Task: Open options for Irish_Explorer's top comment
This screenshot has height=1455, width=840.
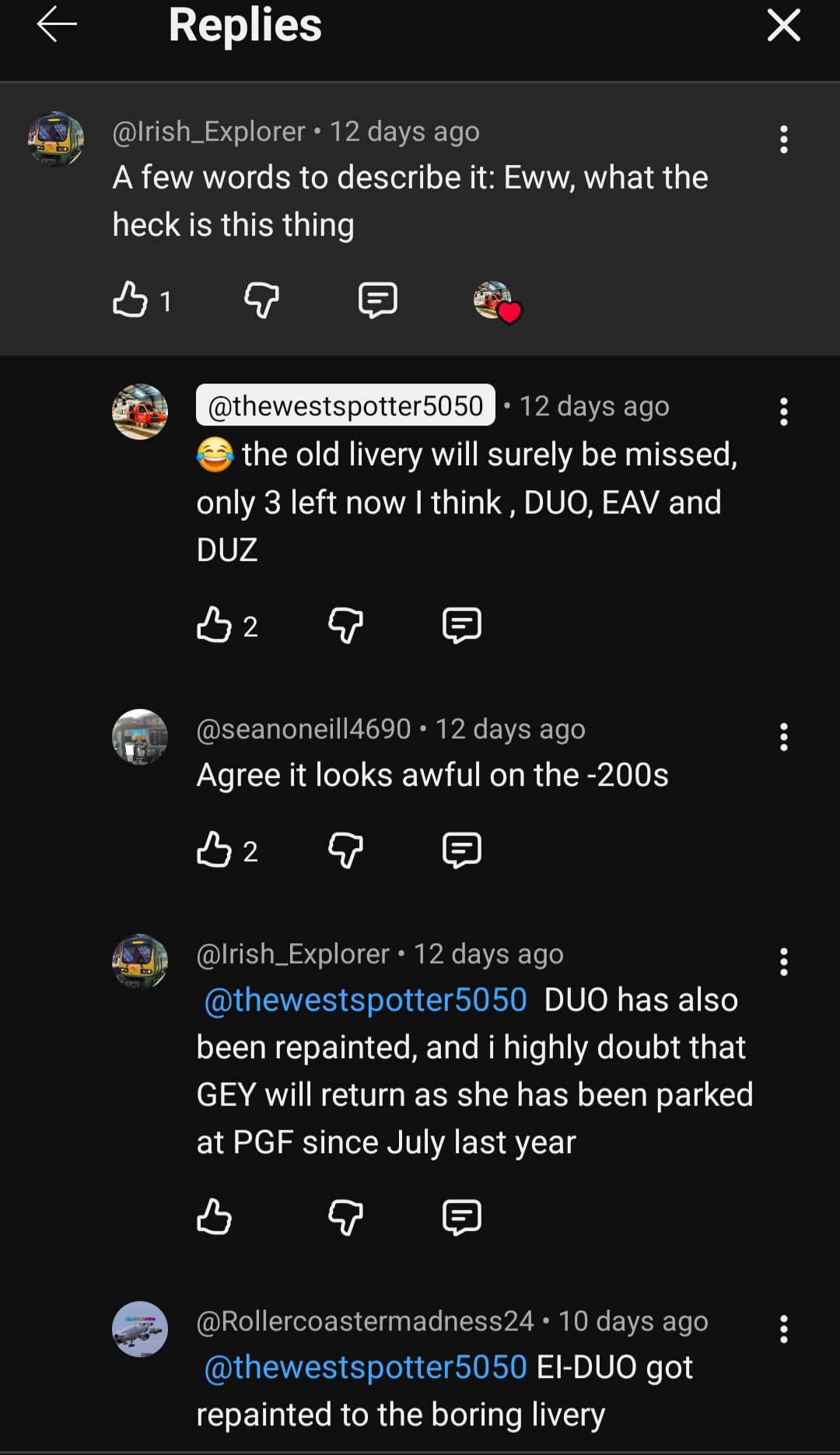Action: (783, 140)
